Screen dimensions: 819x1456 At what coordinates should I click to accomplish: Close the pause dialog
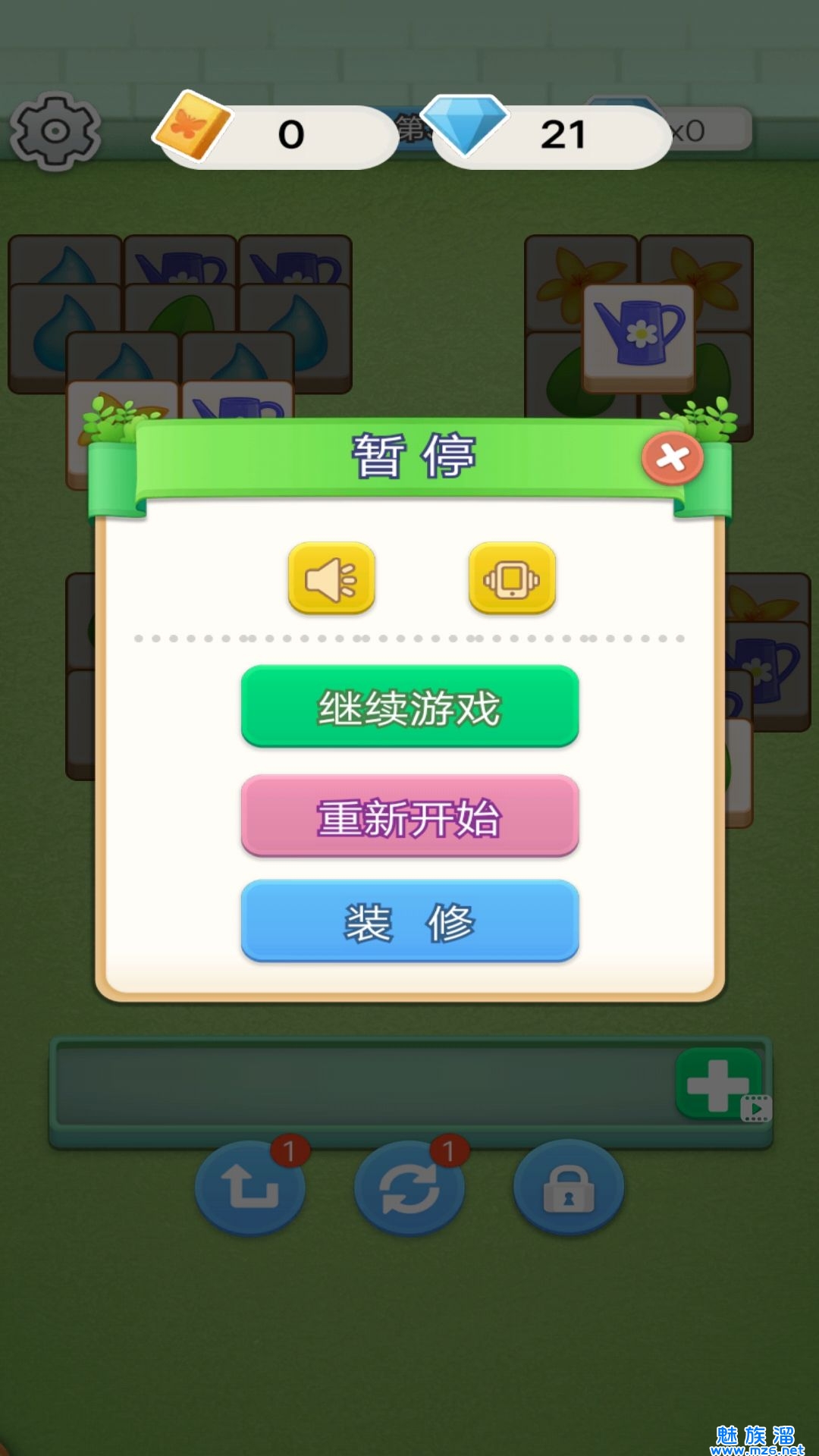pyautogui.click(x=672, y=458)
